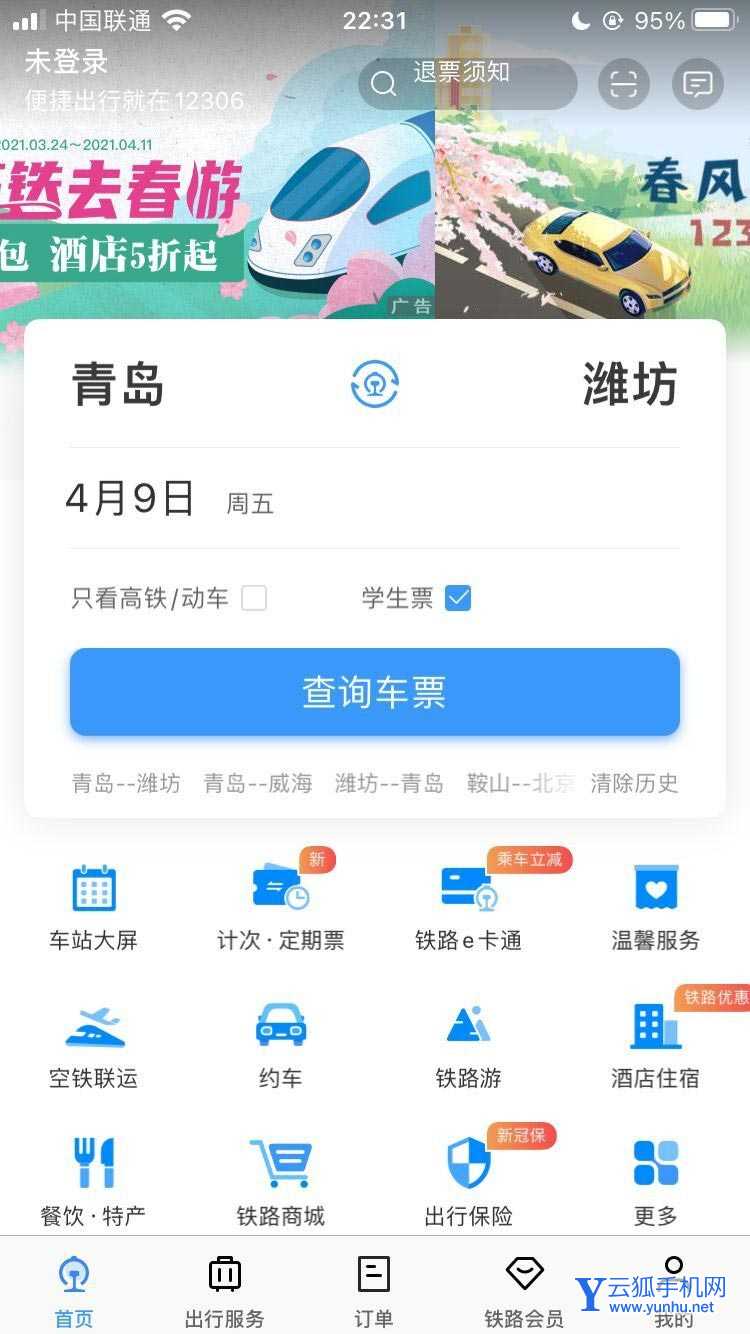The image size is (750, 1334).
Task: Switch to the 订单 orders tab
Action: coord(374,1287)
